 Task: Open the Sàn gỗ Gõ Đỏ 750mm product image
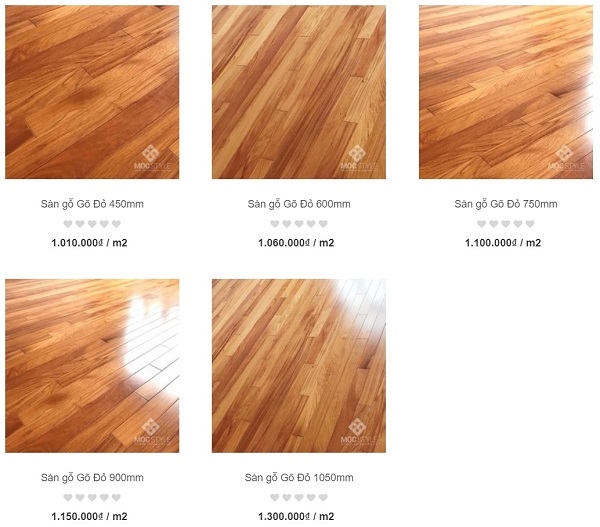(x=505, y=92)
